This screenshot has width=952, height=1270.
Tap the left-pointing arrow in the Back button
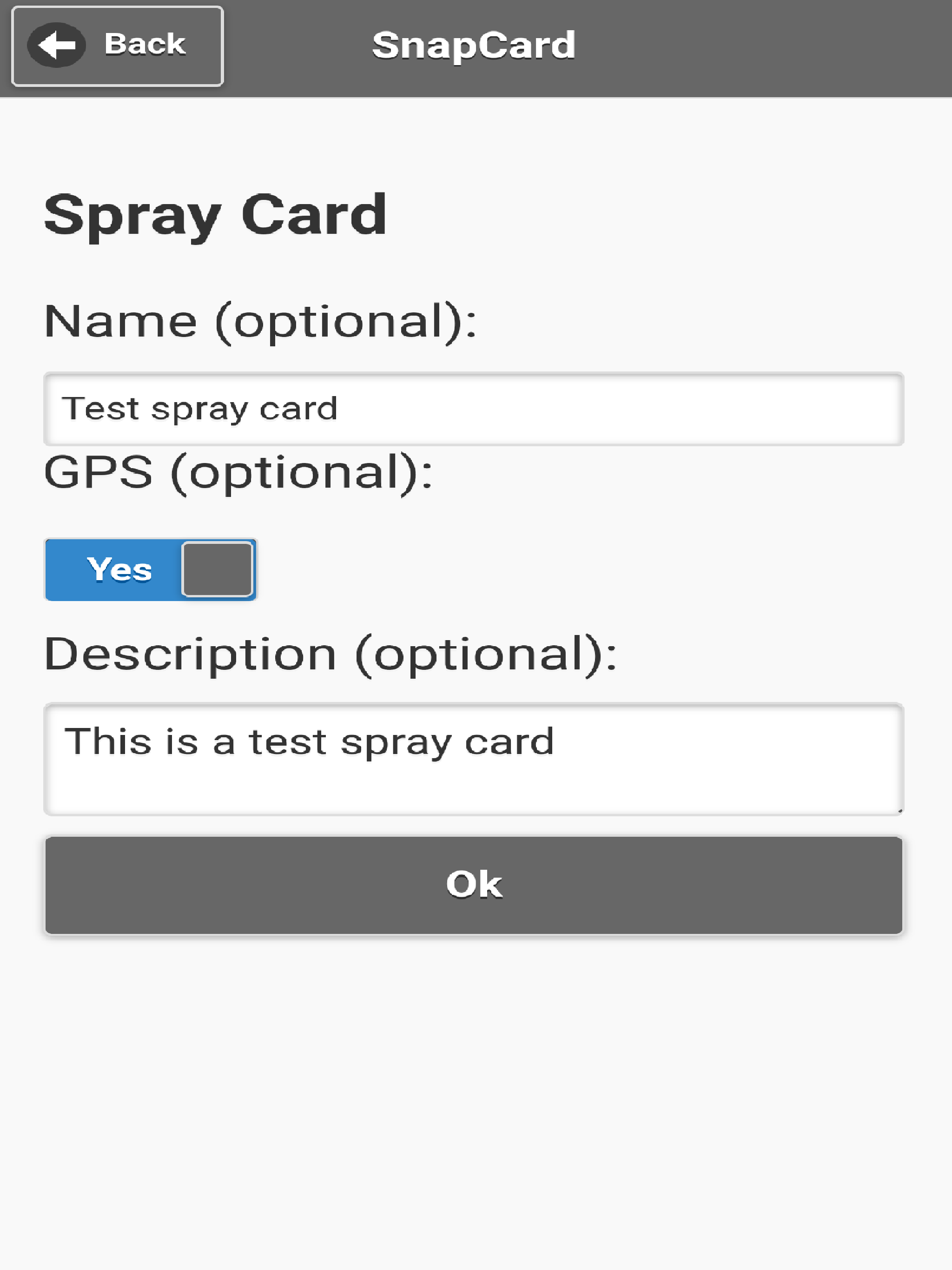click(x=56, y=45)
